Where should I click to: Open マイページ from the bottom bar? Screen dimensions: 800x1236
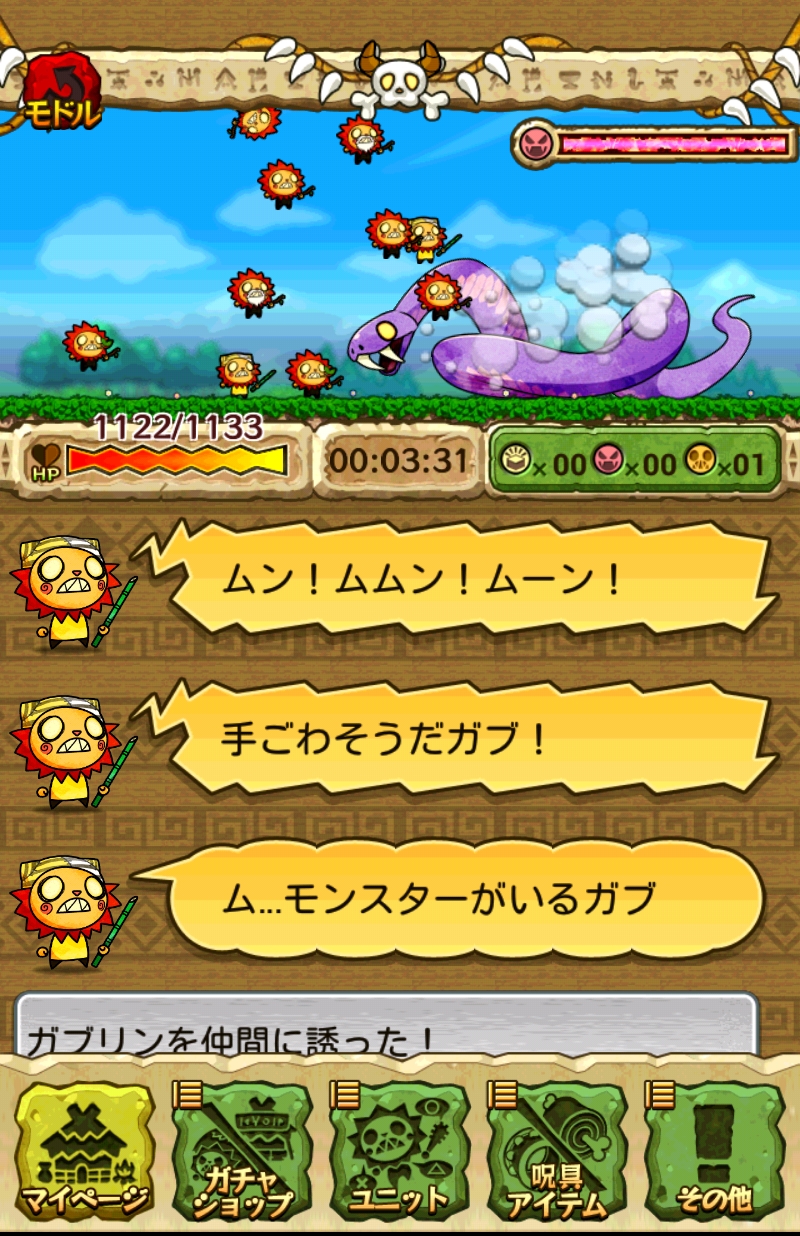[84, 1150]
